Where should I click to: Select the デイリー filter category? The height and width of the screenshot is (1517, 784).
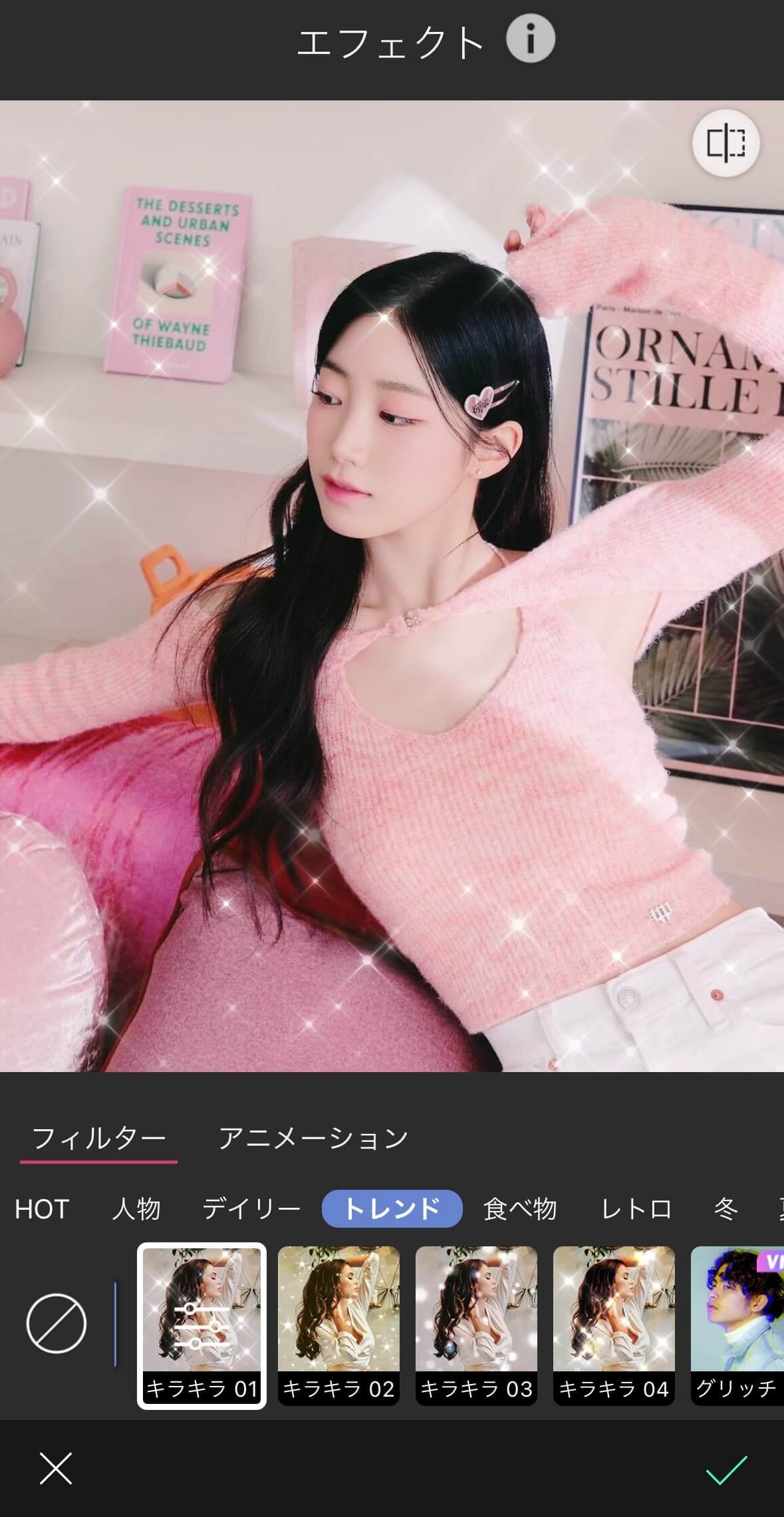tap(251, 1209)
